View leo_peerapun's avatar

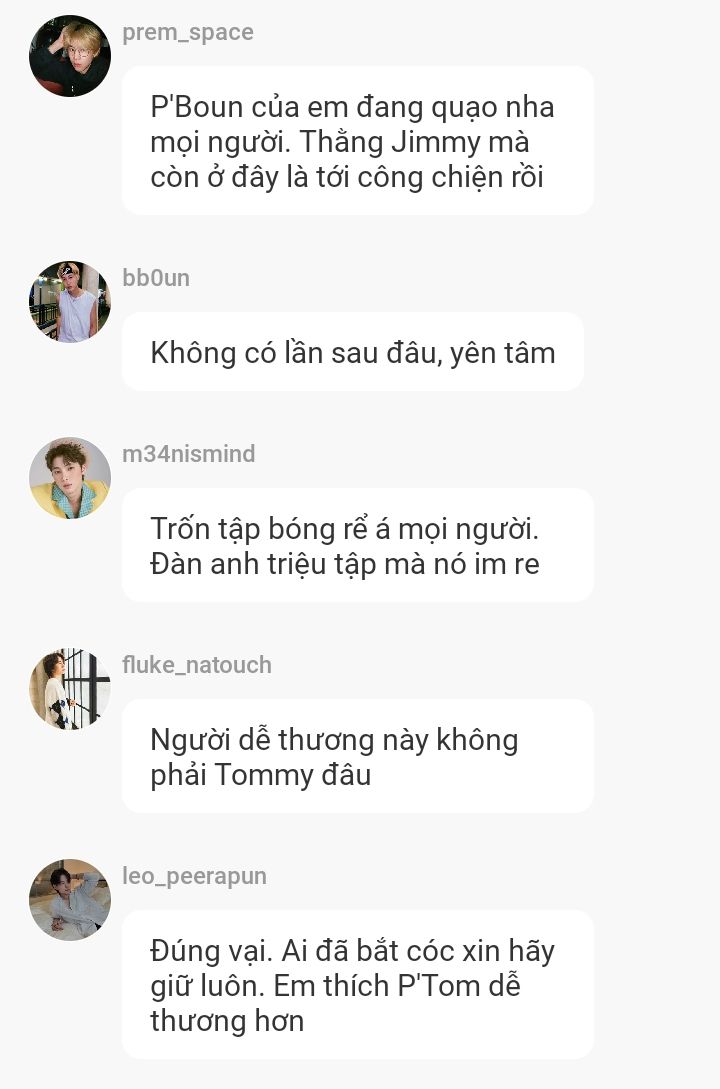69,900
